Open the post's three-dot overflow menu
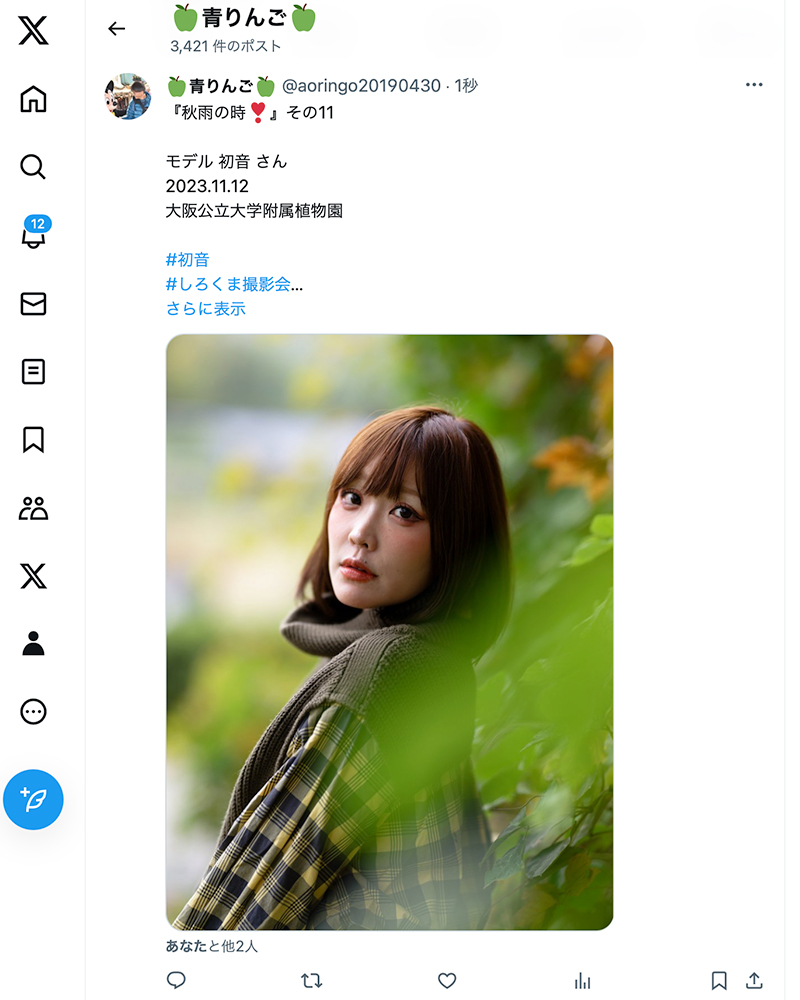The width and height of the screenshot is (800, 1000). click(754, 85)
